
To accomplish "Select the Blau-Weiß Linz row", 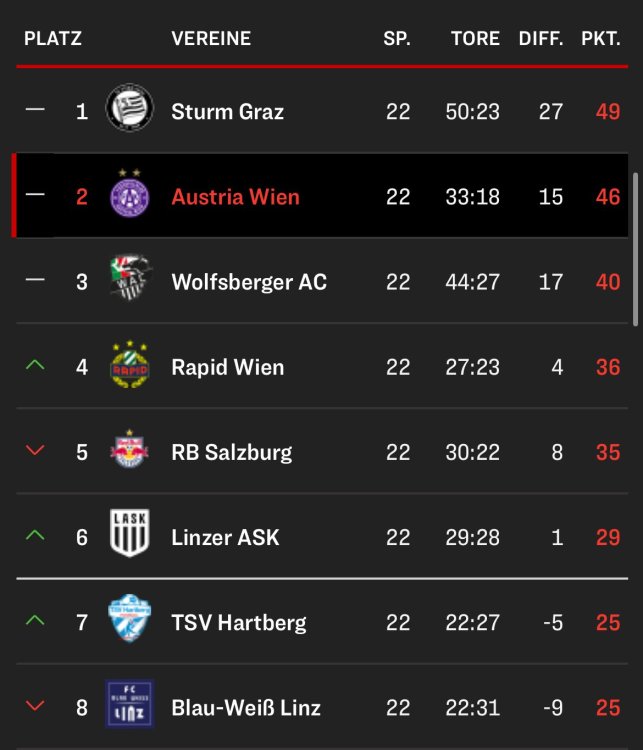I will 246,707.
